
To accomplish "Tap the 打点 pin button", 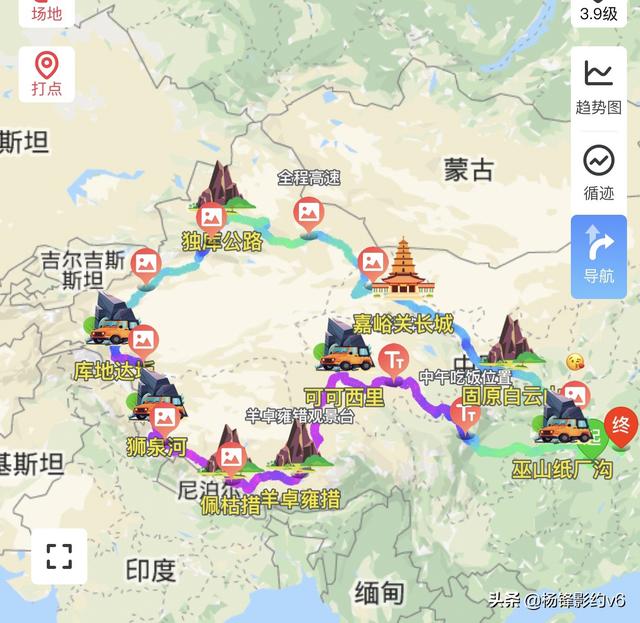I will pyautogui.click(x=46, y=75).
